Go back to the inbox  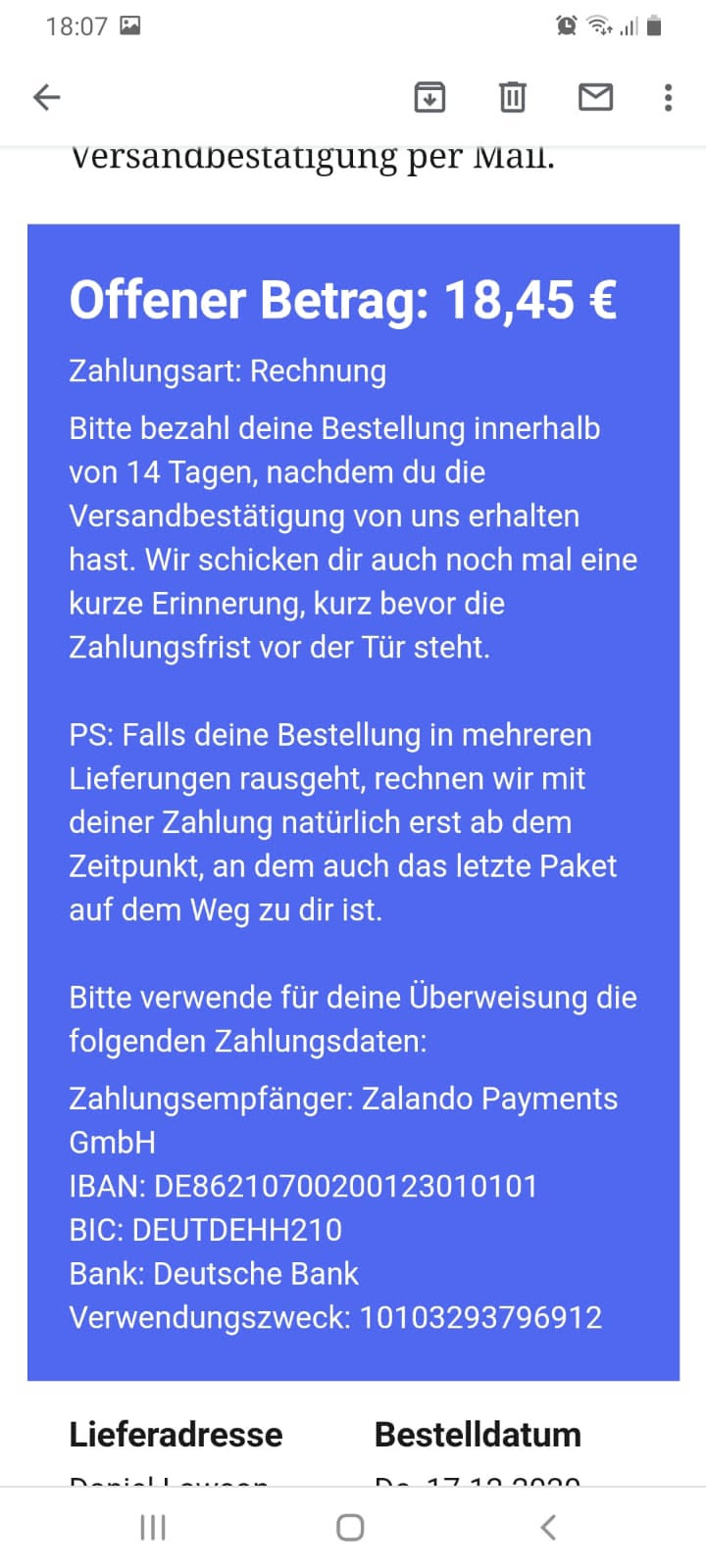(47, 97)
